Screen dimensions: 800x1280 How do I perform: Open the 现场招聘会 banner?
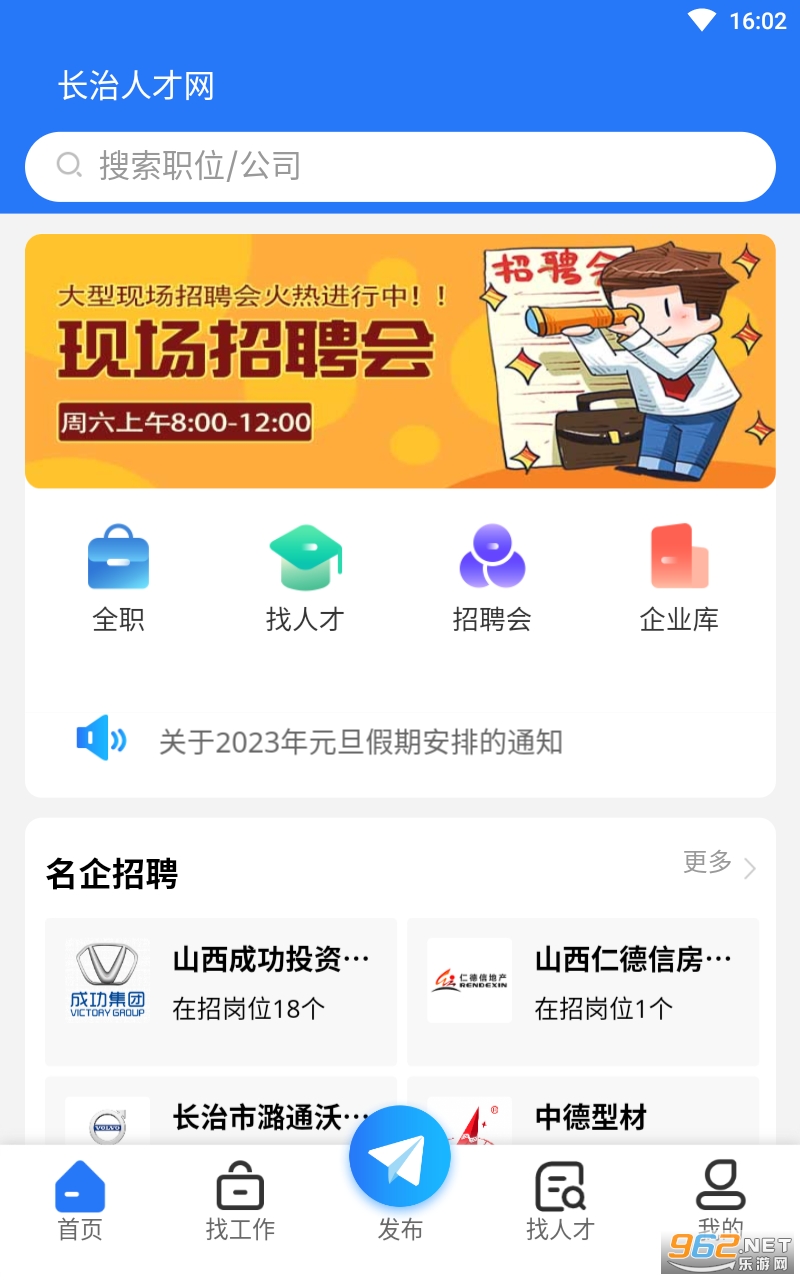[x=400, y=361]
